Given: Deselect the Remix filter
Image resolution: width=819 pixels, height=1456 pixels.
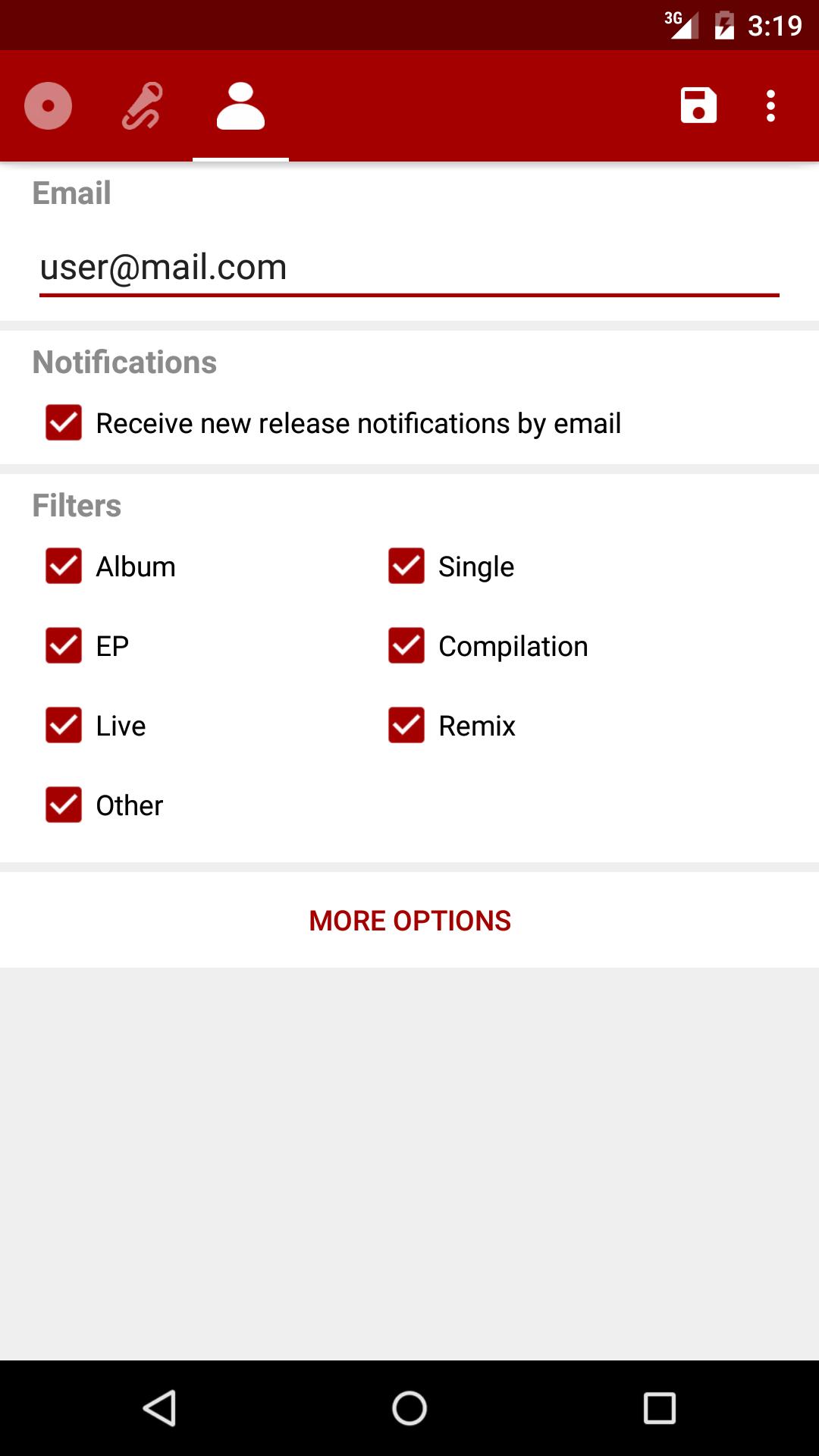Looking at the screenshot, I should (x=406, y=726).
